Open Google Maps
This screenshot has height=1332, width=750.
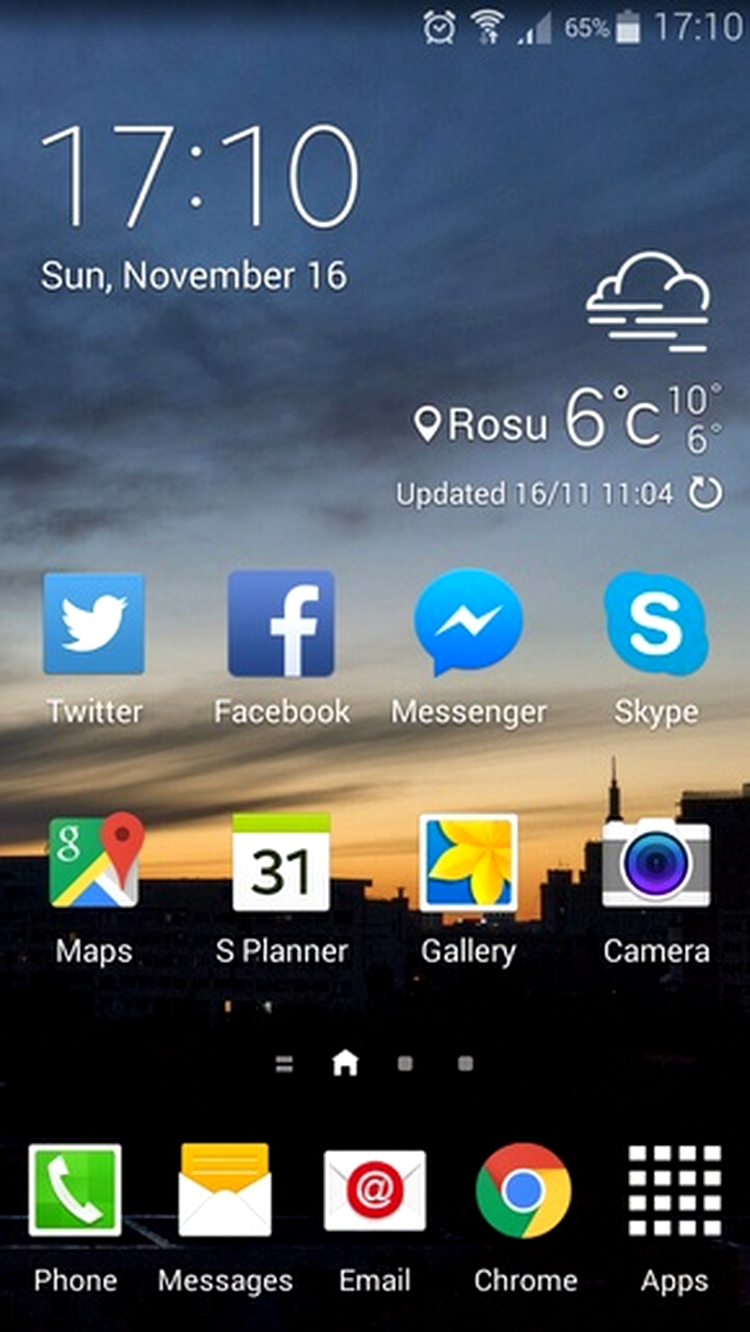click(94, 862)
